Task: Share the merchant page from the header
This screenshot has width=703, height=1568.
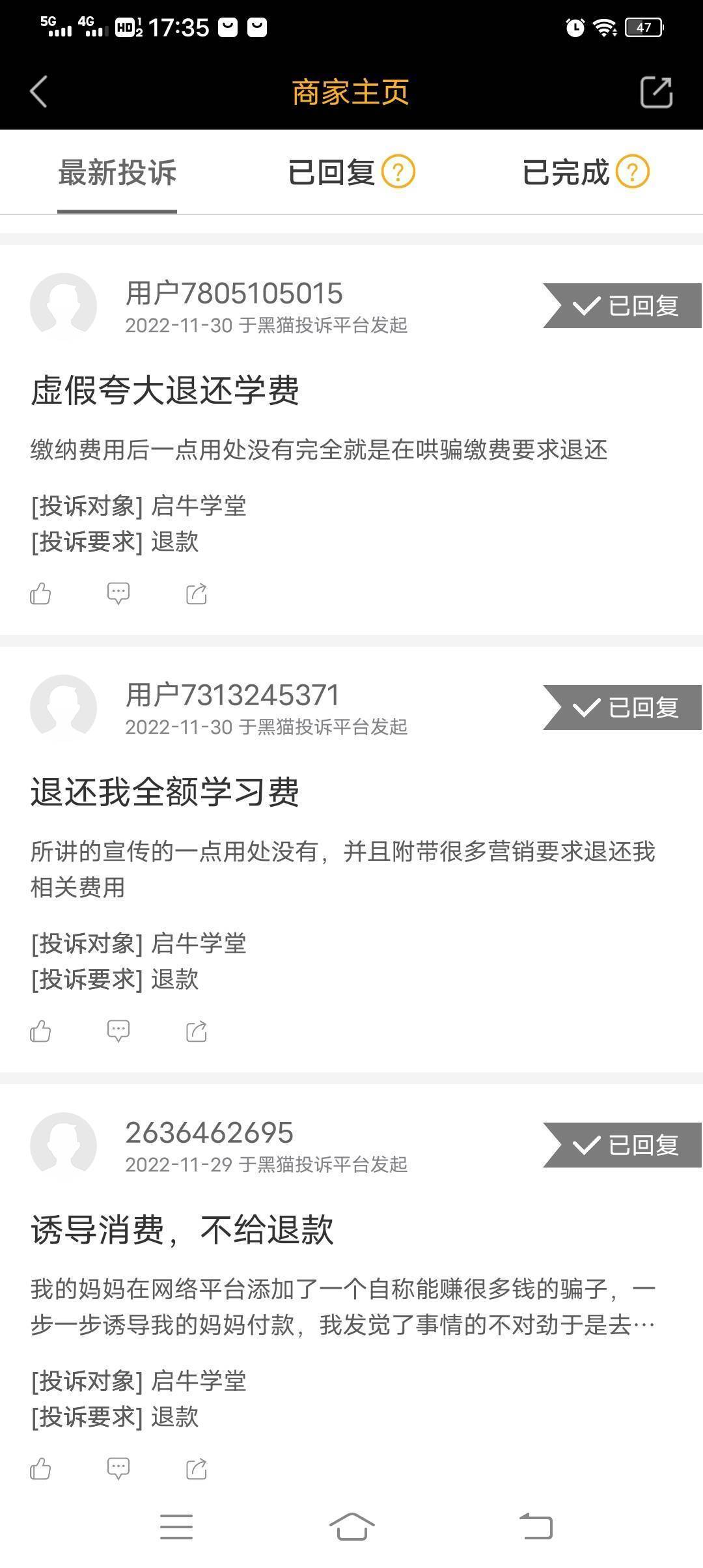Action: [655, 92]
